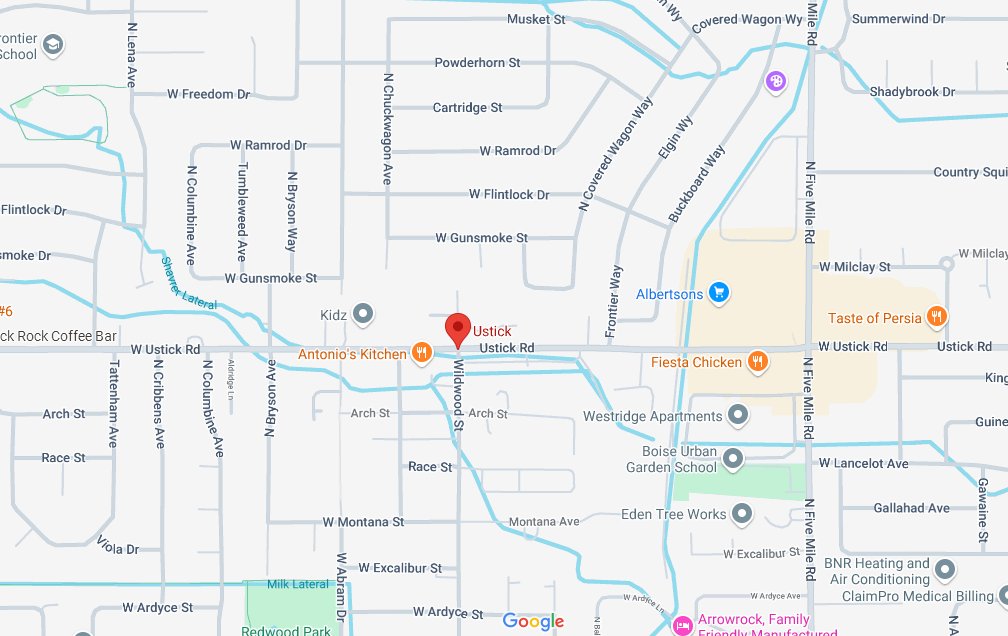Open the Kidz place marker
The width and height of the screenshot is (1008, 636).
(363, 315)
